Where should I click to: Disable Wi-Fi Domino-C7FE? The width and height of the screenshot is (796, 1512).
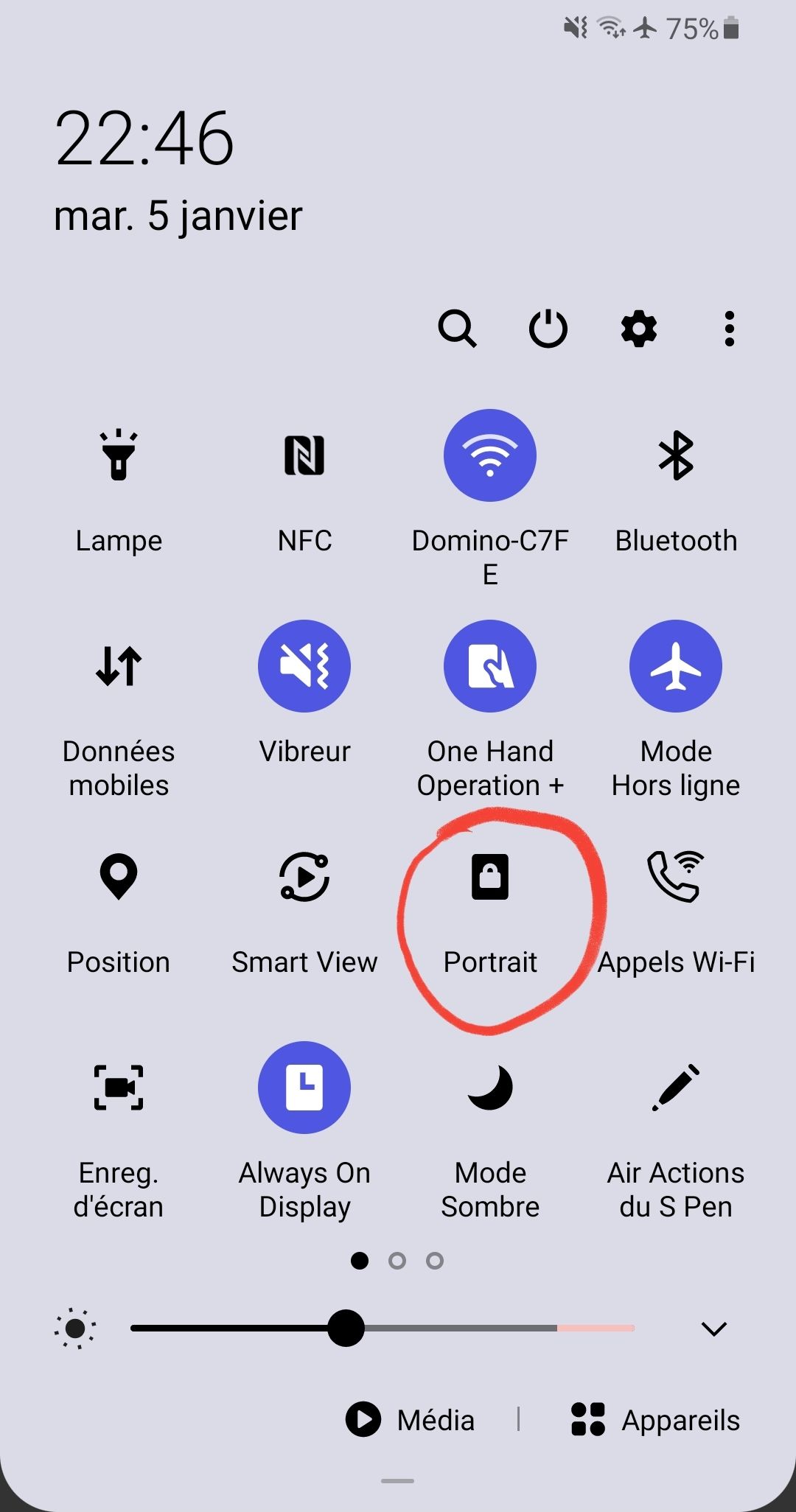click(490, 455)
